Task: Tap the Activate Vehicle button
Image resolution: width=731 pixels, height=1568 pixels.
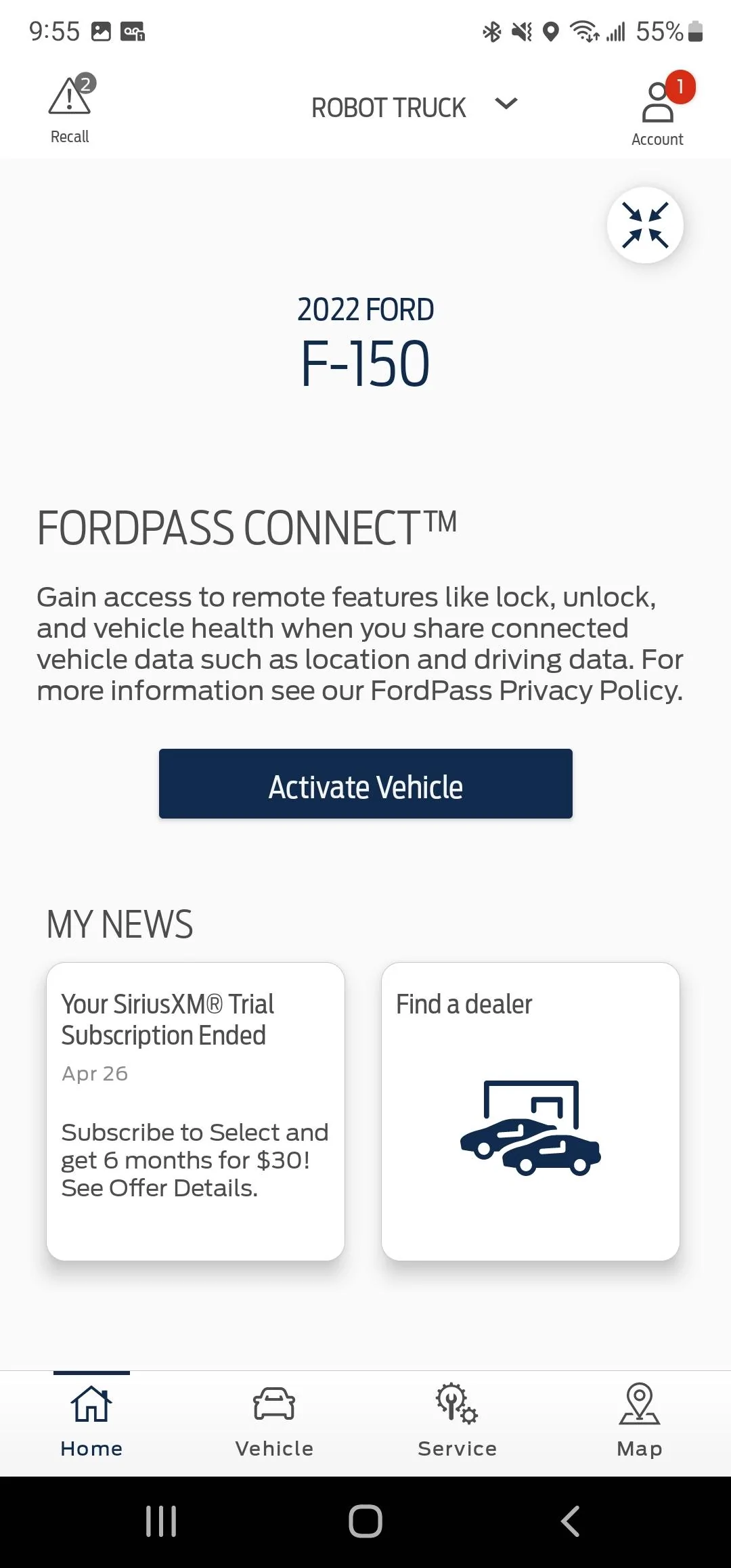Action: (x=365, y=784)
